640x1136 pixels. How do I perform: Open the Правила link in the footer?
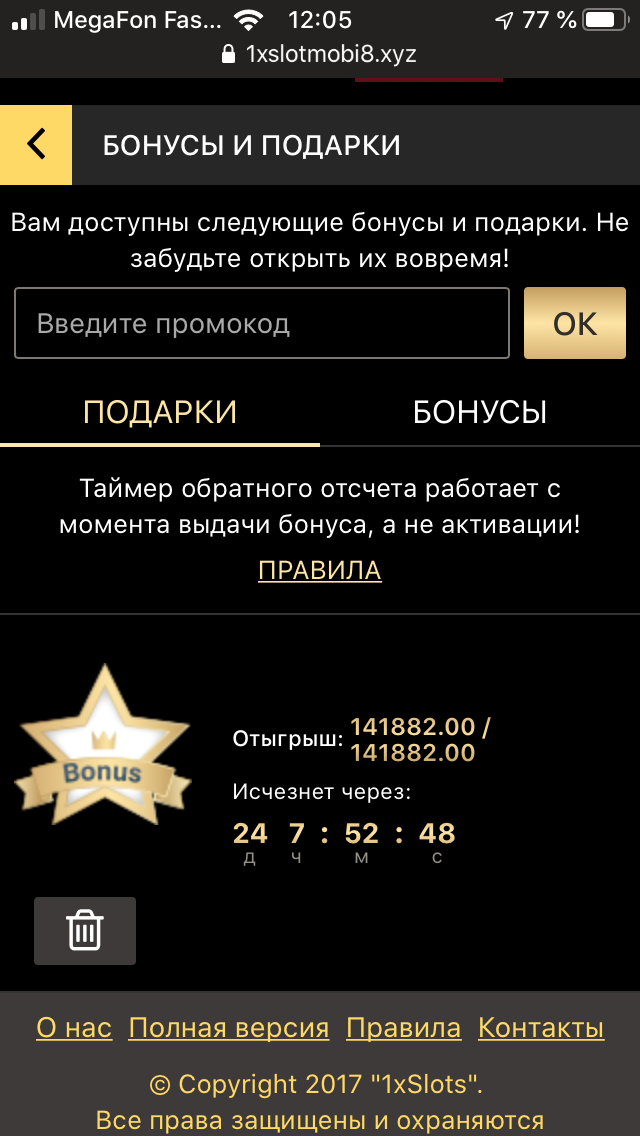click(x=404, y=1028)
